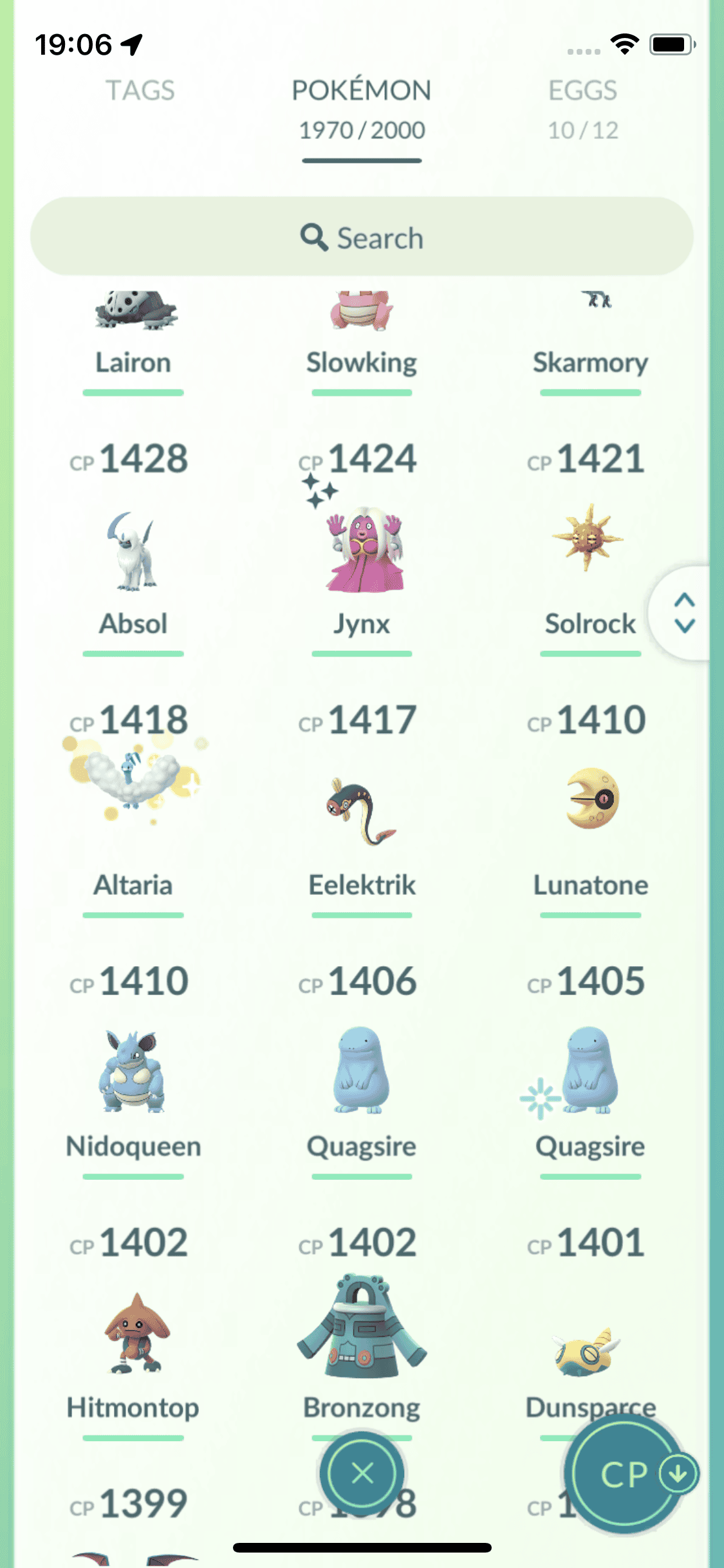The width and height of the screenshot is (724, 1568).
Task: Open the Search field
Action: coord(362,238)
